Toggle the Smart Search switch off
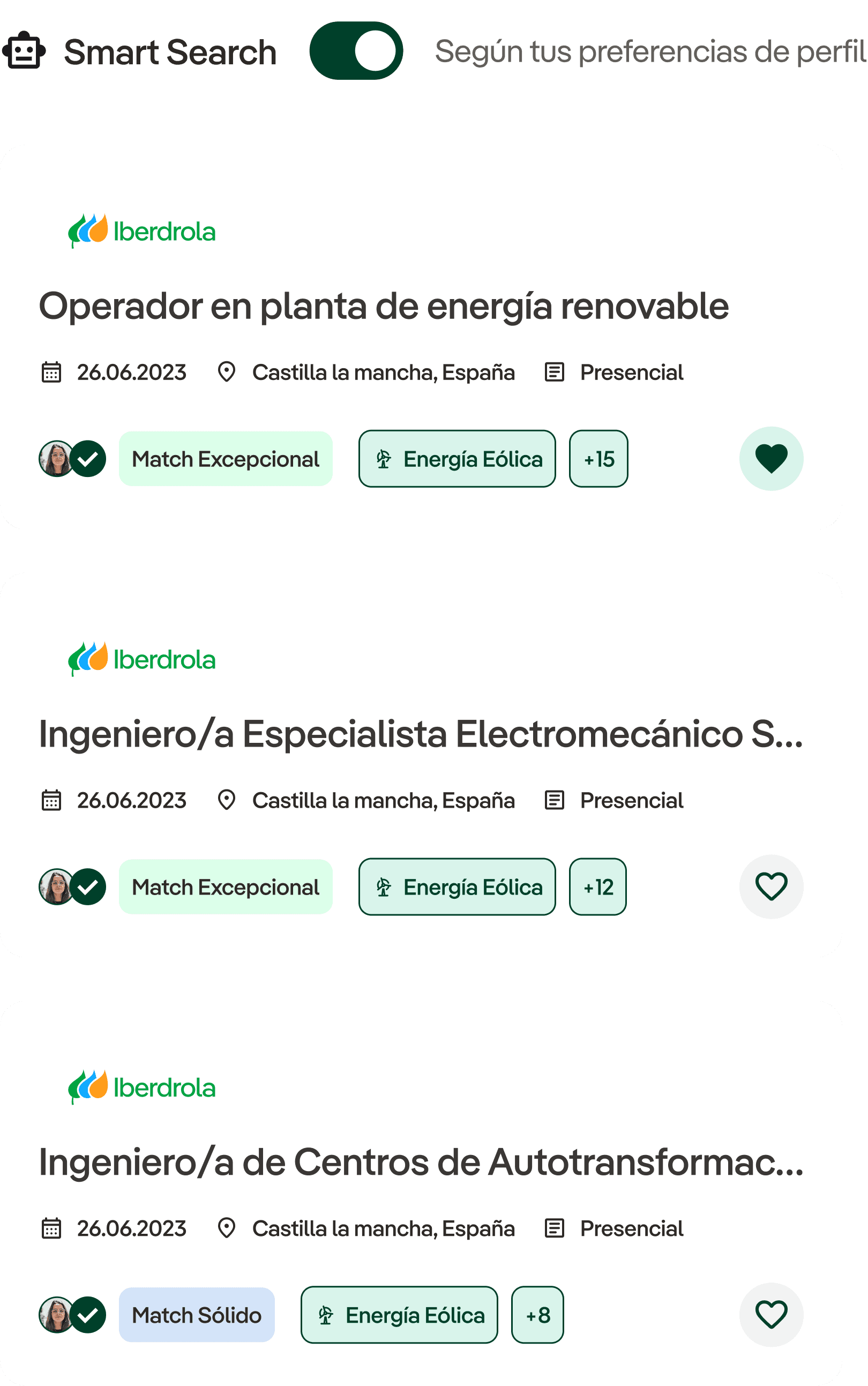This screenshot has height=1386, width=868. click(x=356, y=50)
